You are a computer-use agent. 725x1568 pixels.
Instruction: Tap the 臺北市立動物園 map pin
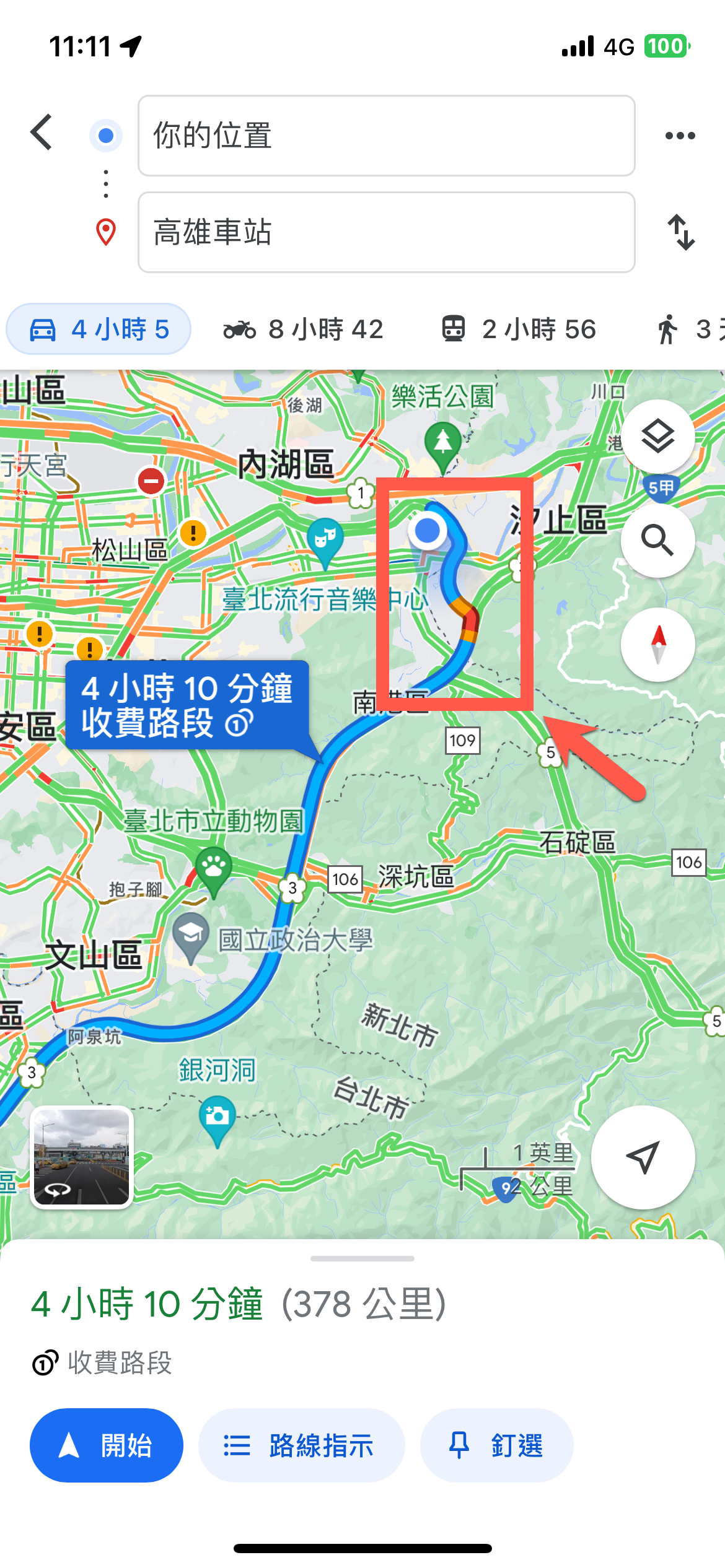point(214,867)
